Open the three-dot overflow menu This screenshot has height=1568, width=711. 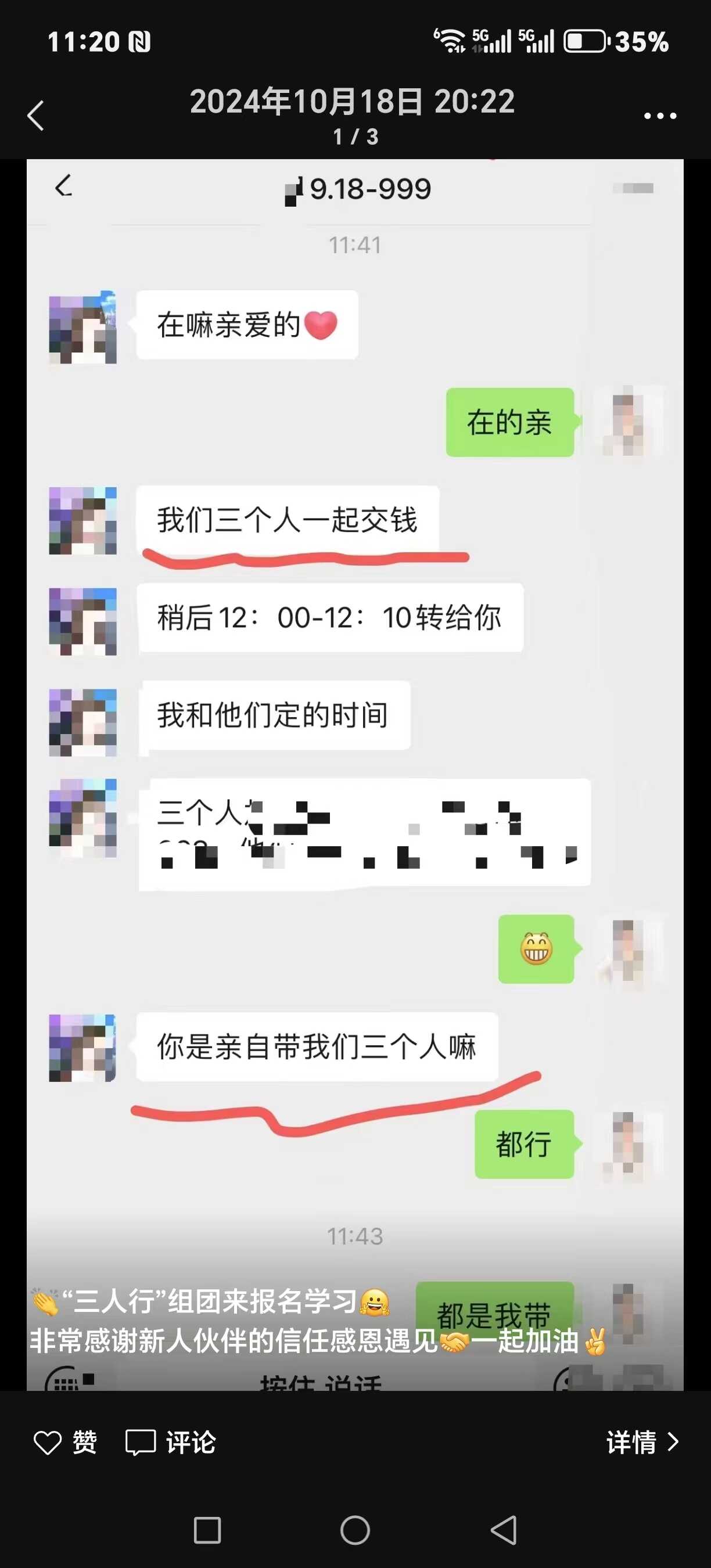(660, 116)
